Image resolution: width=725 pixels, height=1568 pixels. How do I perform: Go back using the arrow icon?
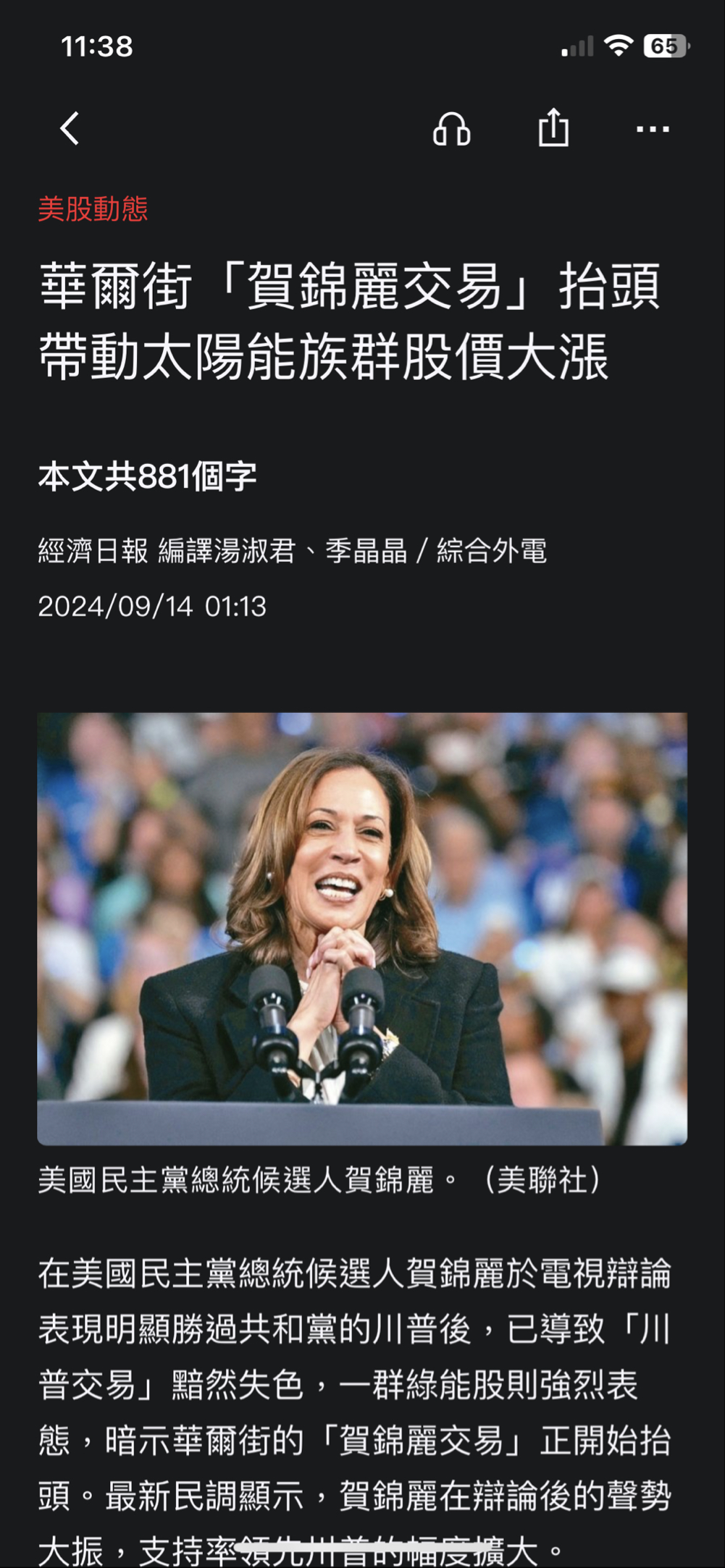[70, 130]
